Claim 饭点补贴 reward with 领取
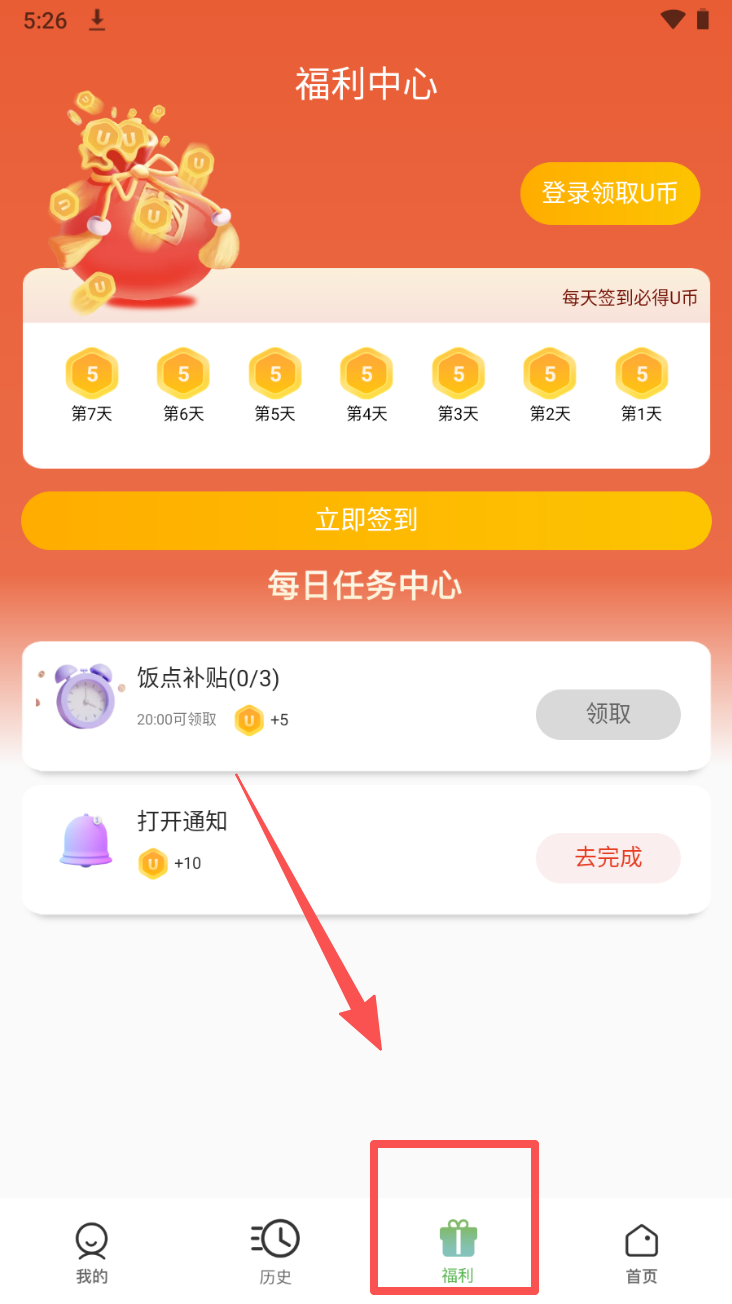The image size is (732, 1304). [608, 714]
